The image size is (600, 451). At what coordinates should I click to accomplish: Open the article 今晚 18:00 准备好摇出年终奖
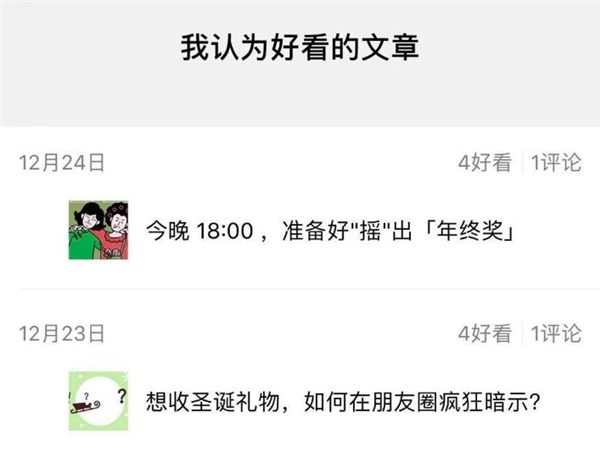click(x=330, y=231)
